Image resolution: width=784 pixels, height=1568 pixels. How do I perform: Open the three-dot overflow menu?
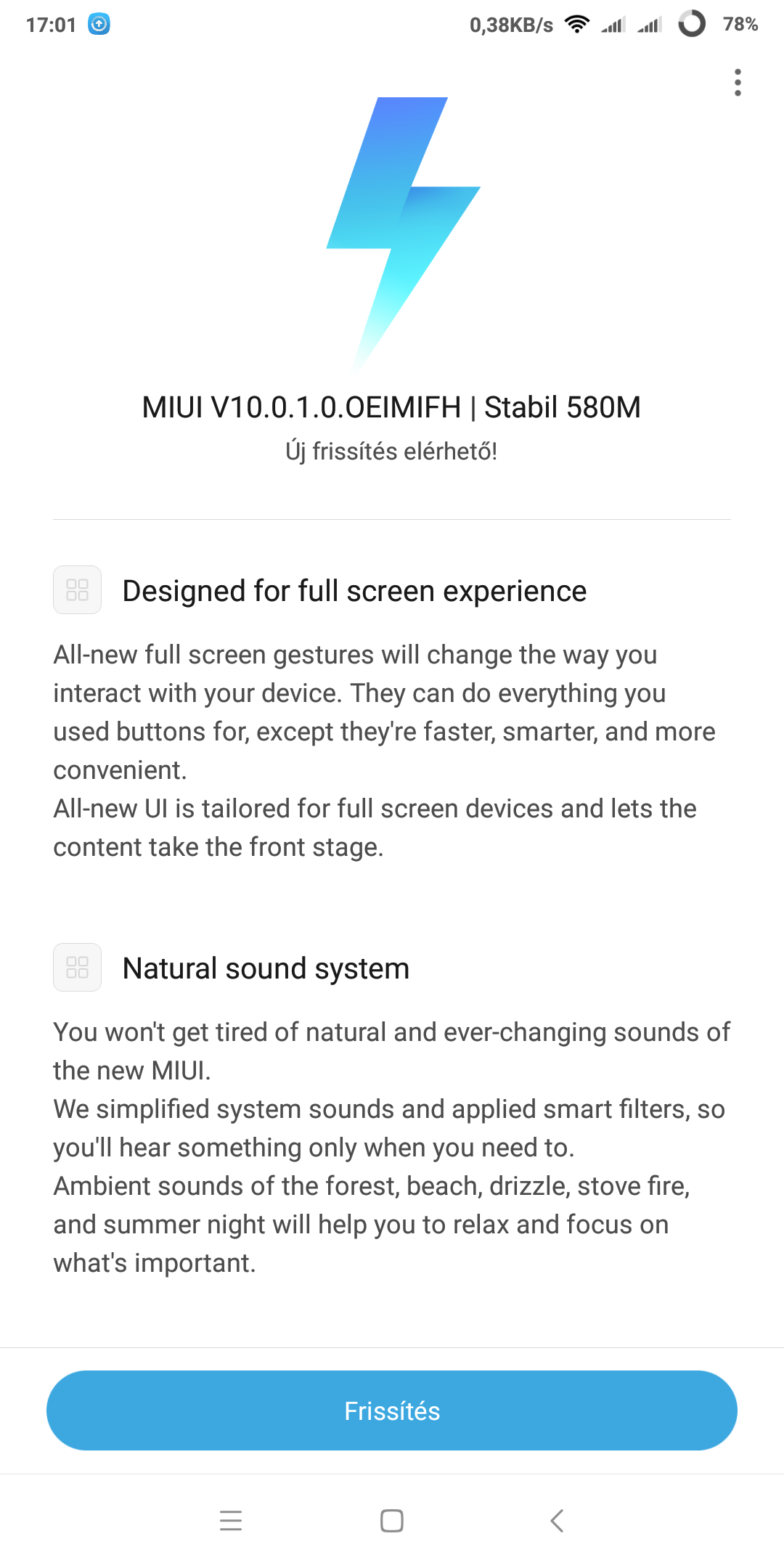[738, 83]
